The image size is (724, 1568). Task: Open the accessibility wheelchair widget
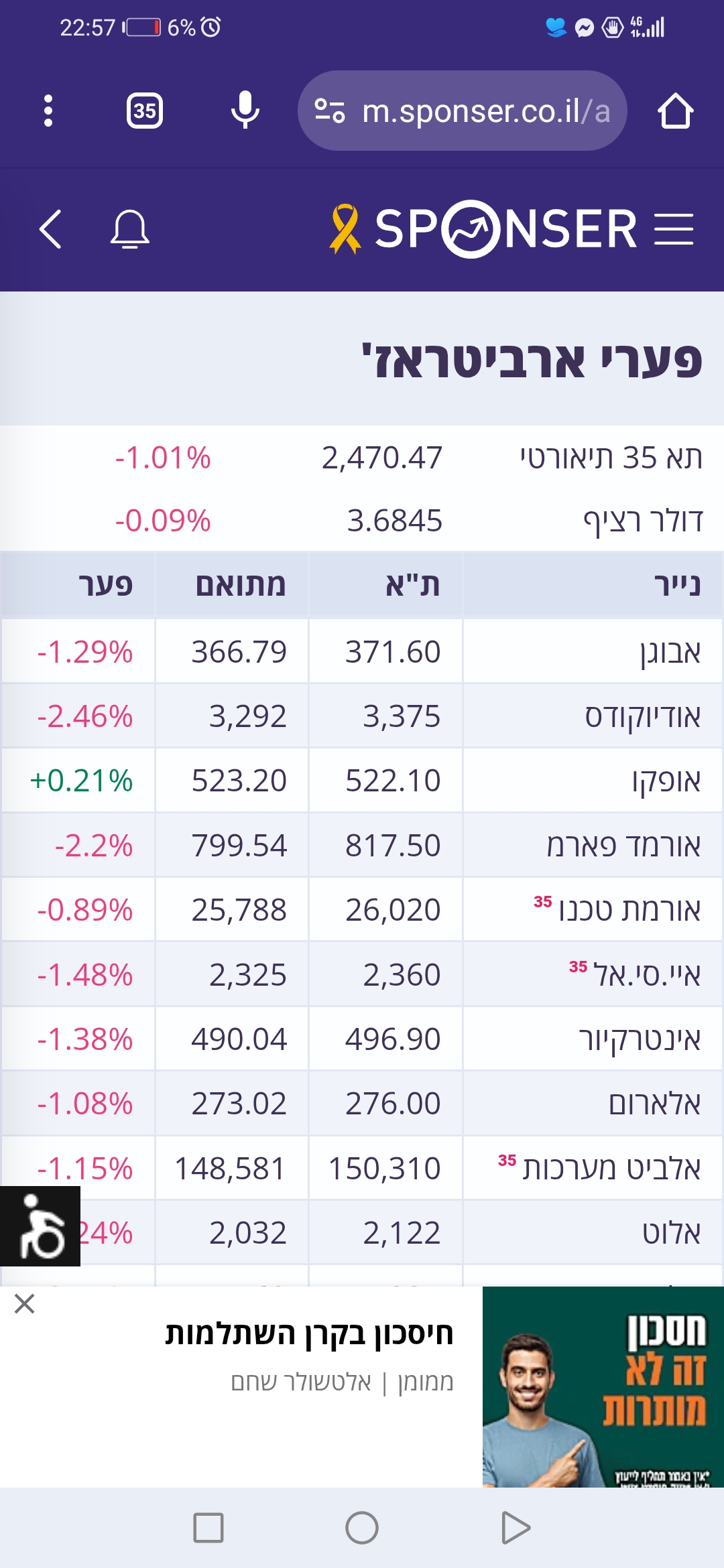coord(40,1226)
